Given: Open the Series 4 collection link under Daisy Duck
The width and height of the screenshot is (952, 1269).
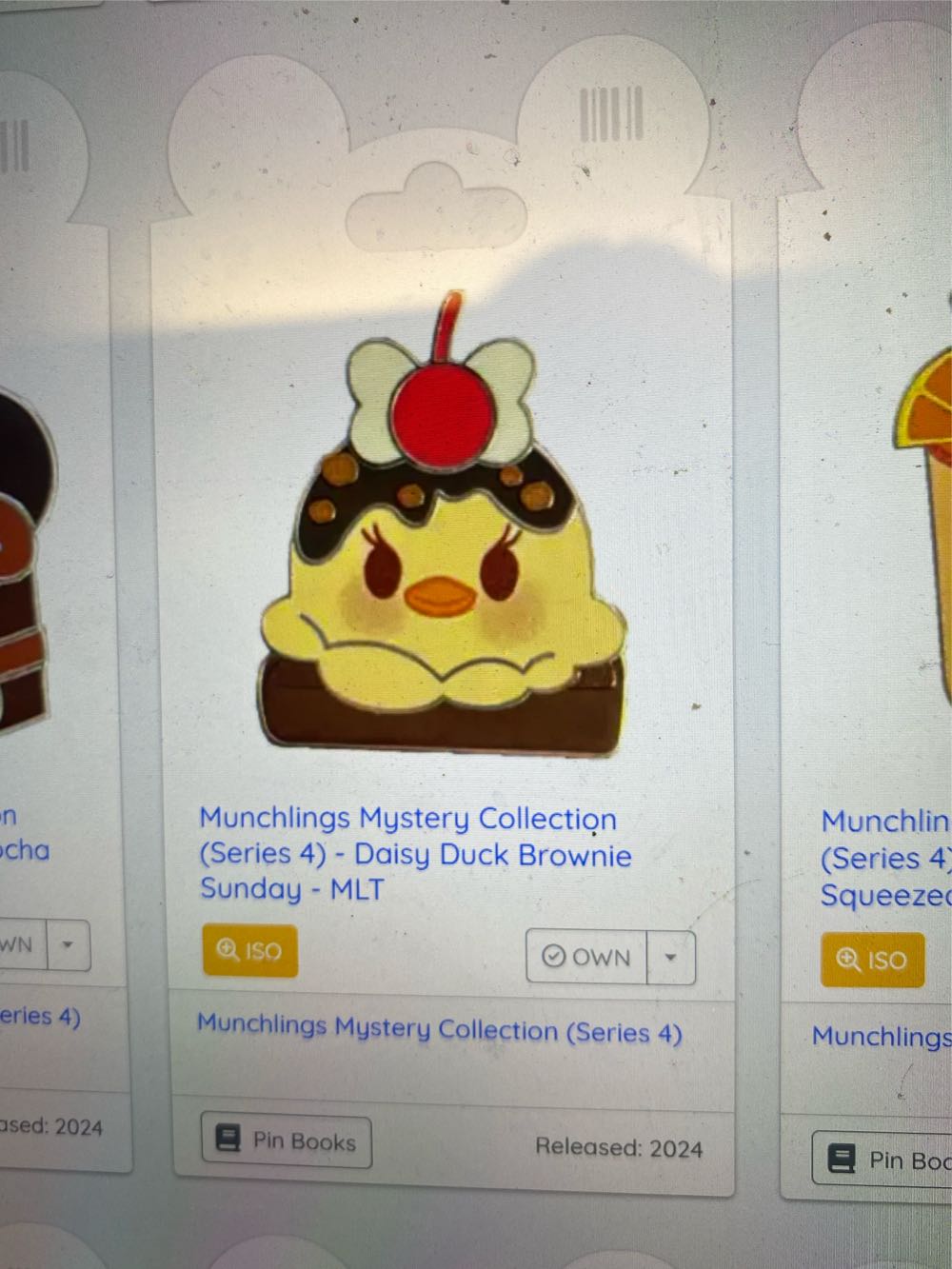Looking at the screenshot, I should tap(439, 1029).
